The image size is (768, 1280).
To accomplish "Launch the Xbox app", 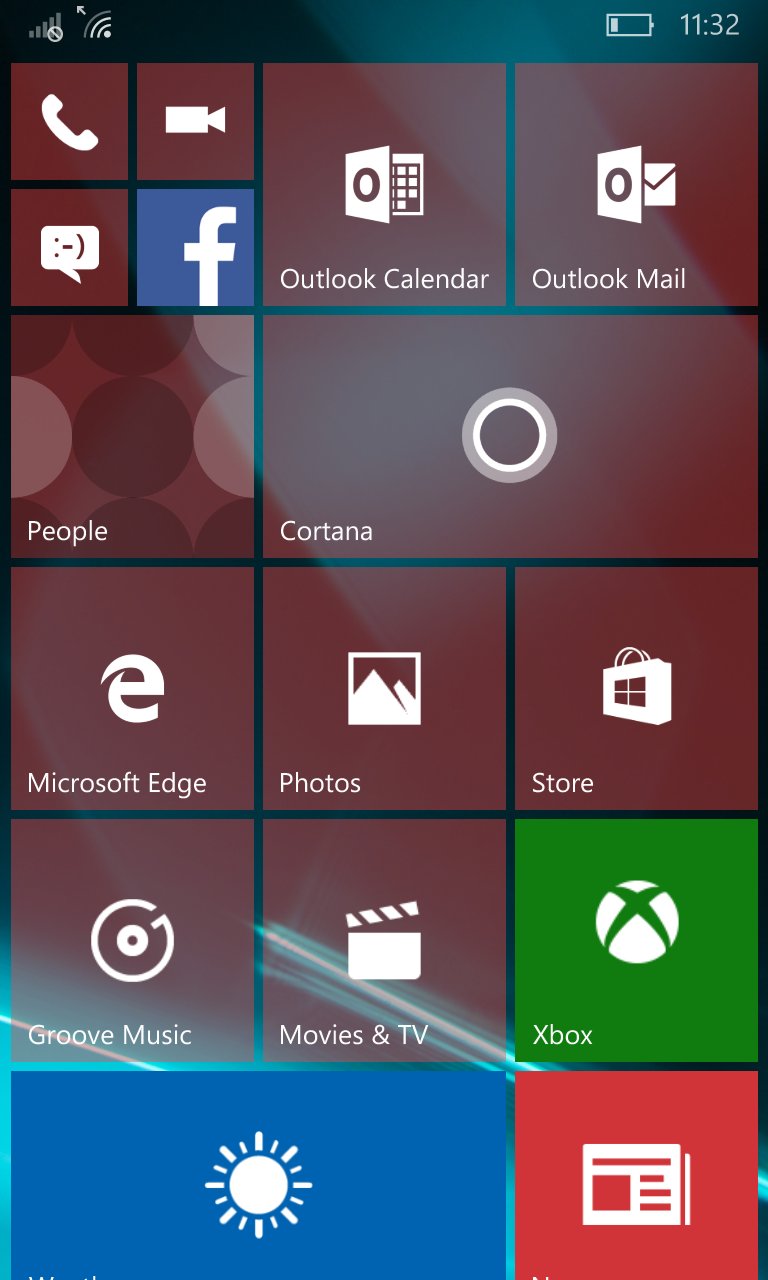I will [636, 941].
